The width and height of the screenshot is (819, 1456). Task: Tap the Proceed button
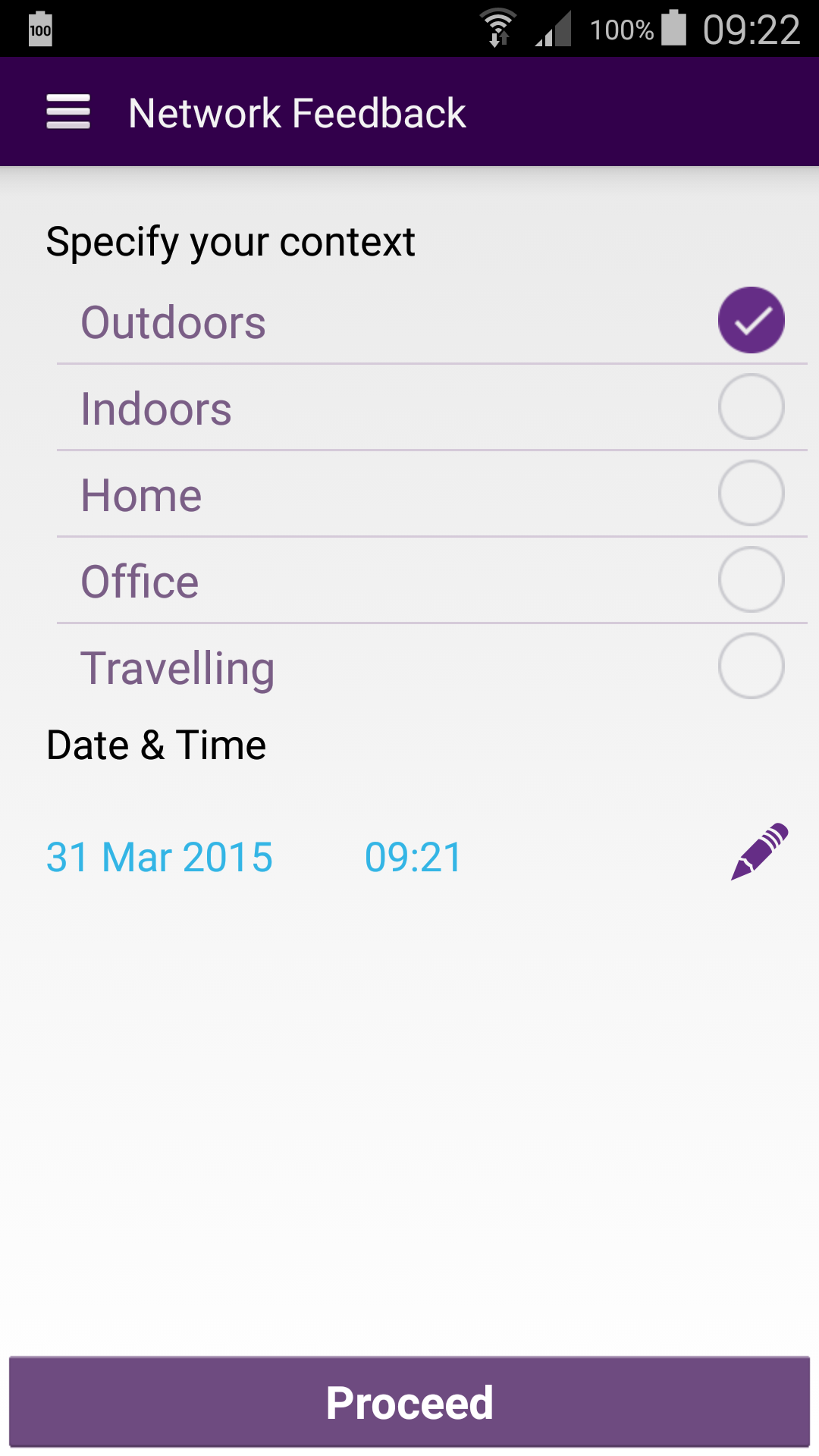(x=409, y=1402)
